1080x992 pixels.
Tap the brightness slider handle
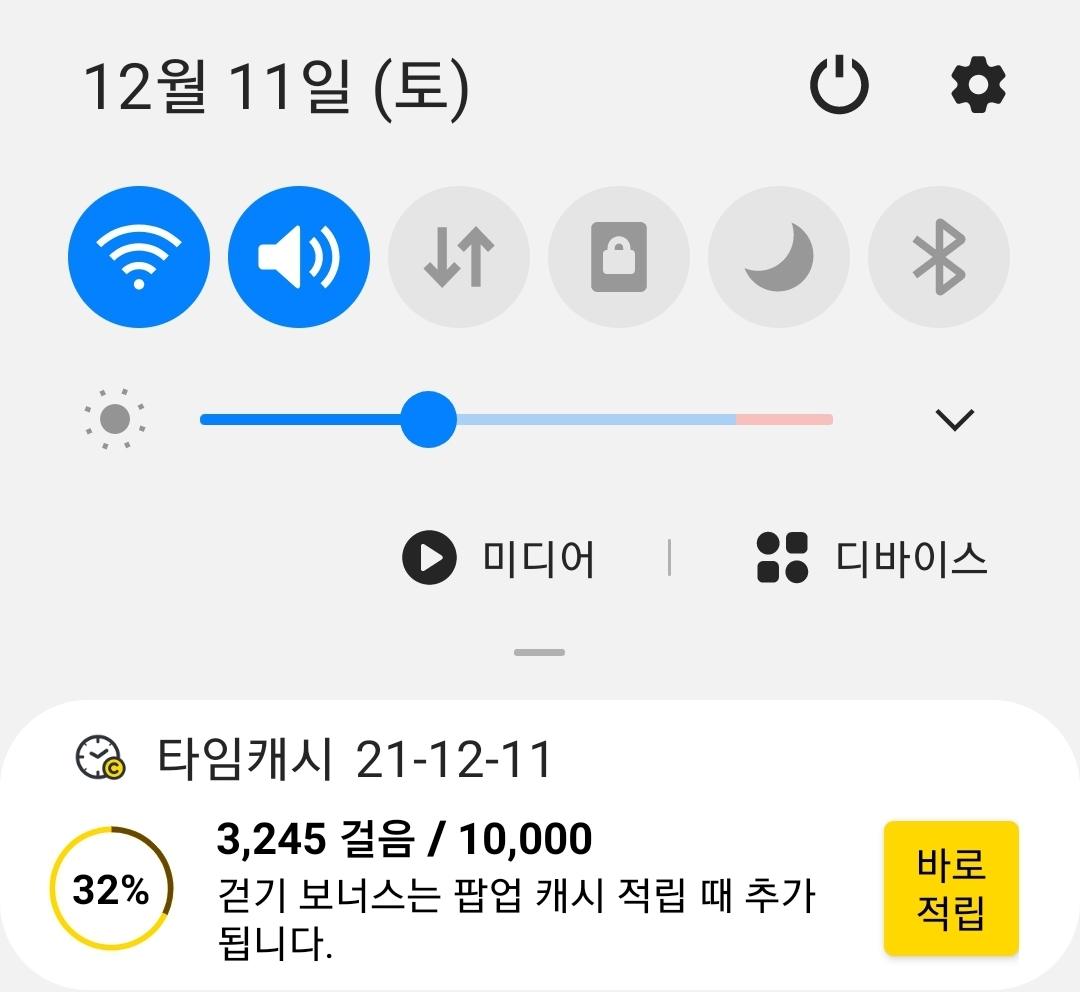[x=429, y=419]
